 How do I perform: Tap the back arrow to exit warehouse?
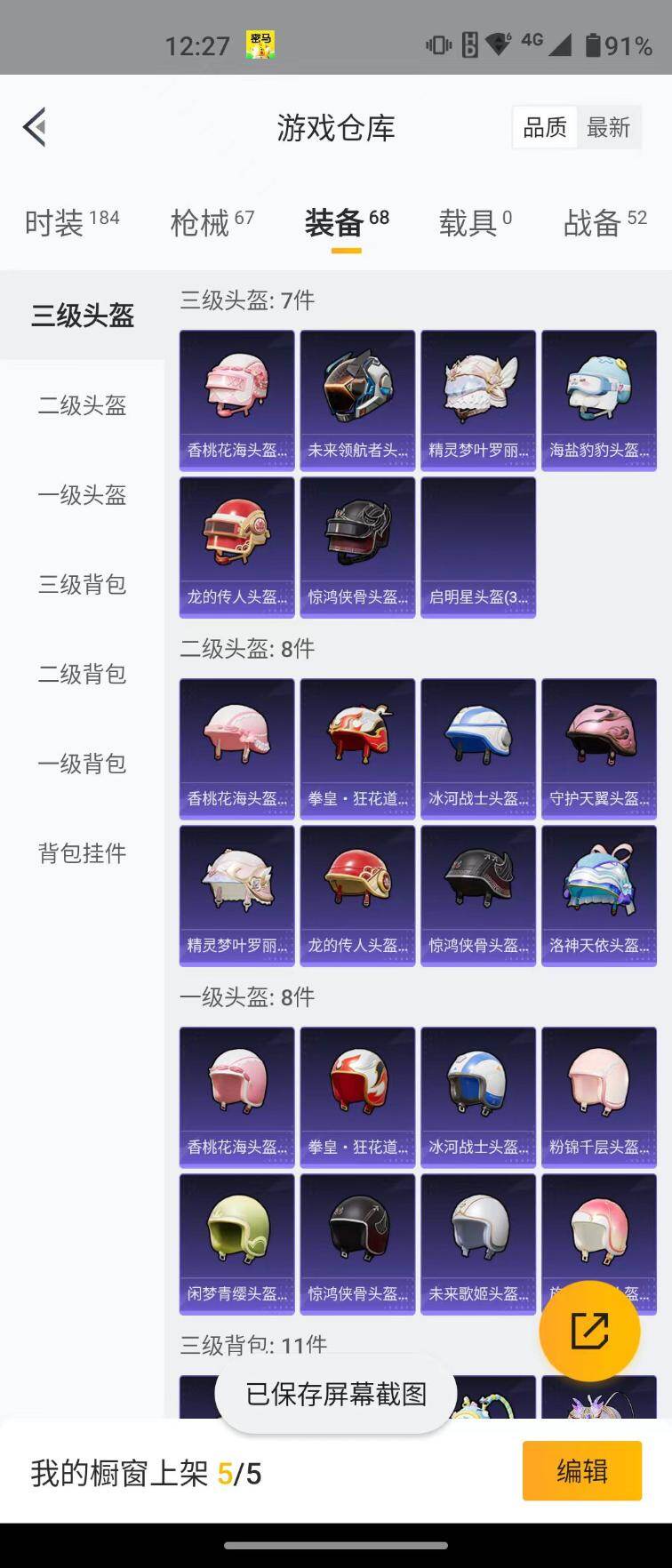point(35,126)
